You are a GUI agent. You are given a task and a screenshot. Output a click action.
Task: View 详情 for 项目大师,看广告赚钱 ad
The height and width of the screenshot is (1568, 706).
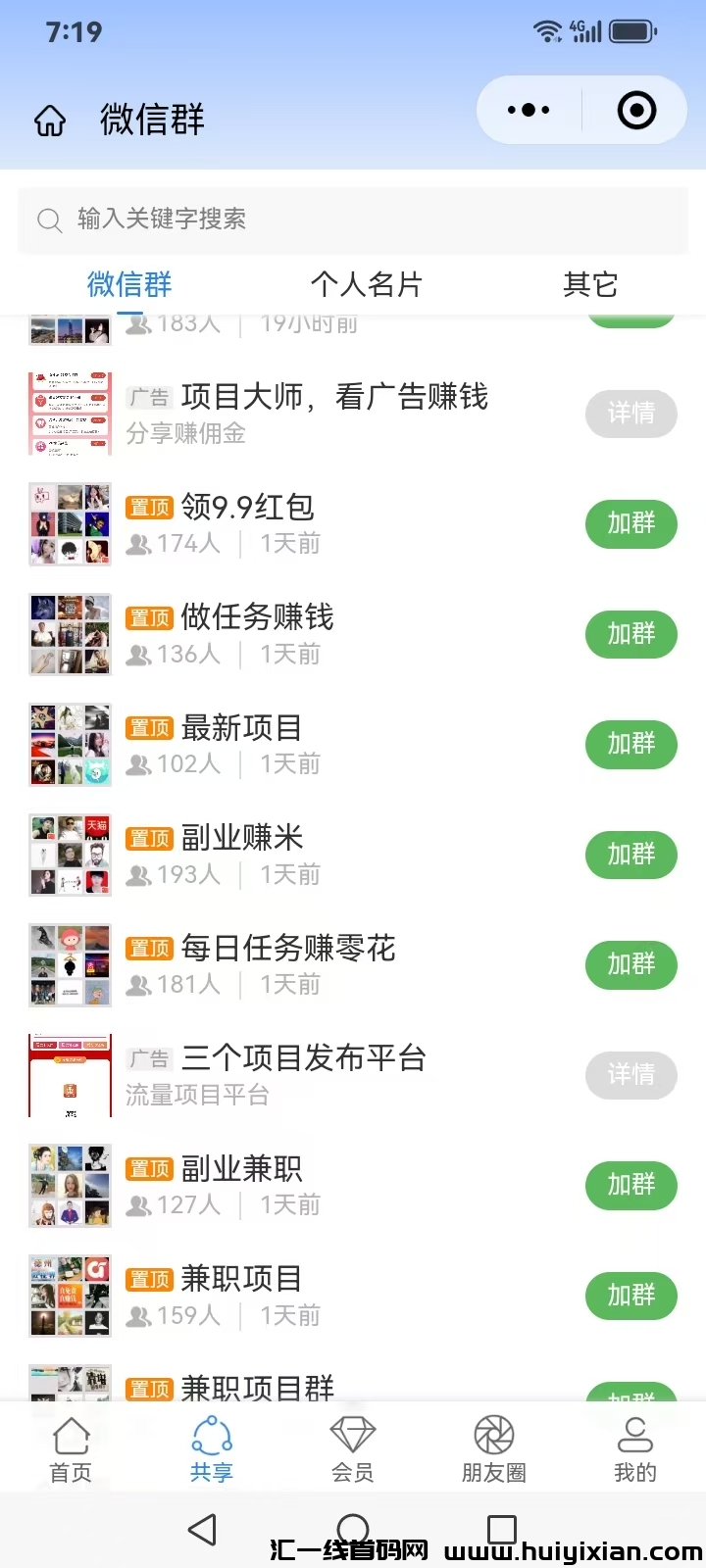tap(631, 414)
